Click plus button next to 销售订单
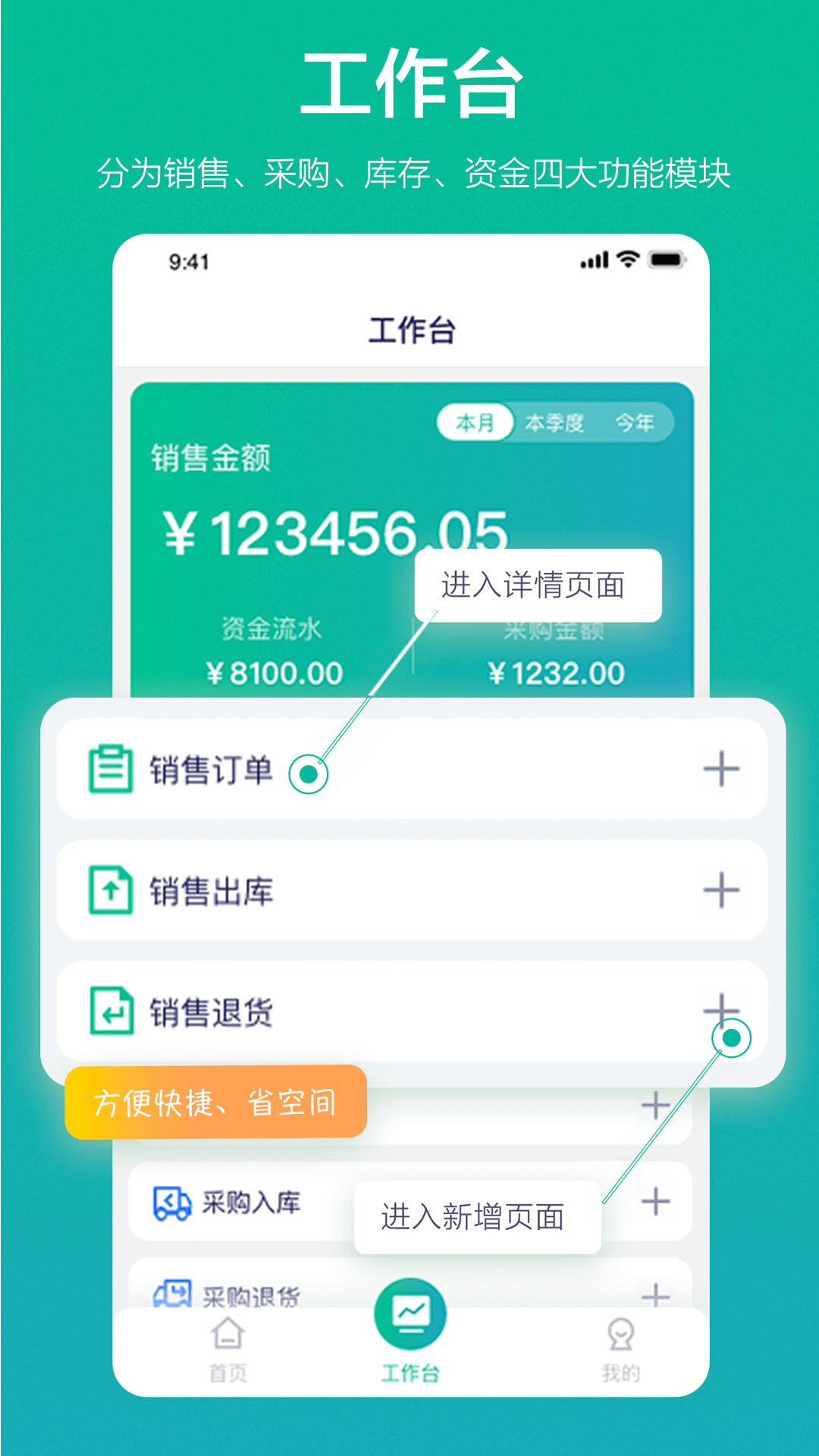The image size is (819, 1456). click(x=720, y=768)
